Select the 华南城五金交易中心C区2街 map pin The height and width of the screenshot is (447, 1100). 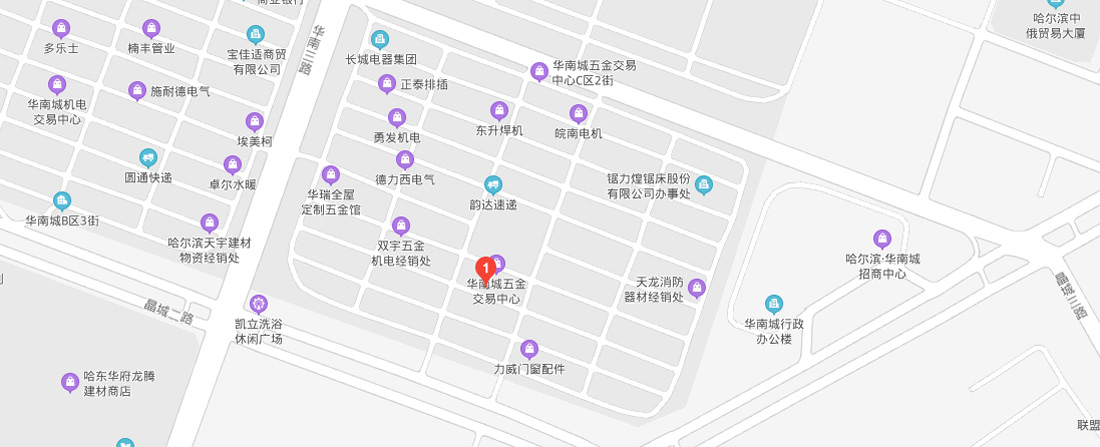click(x=539, y=70)
